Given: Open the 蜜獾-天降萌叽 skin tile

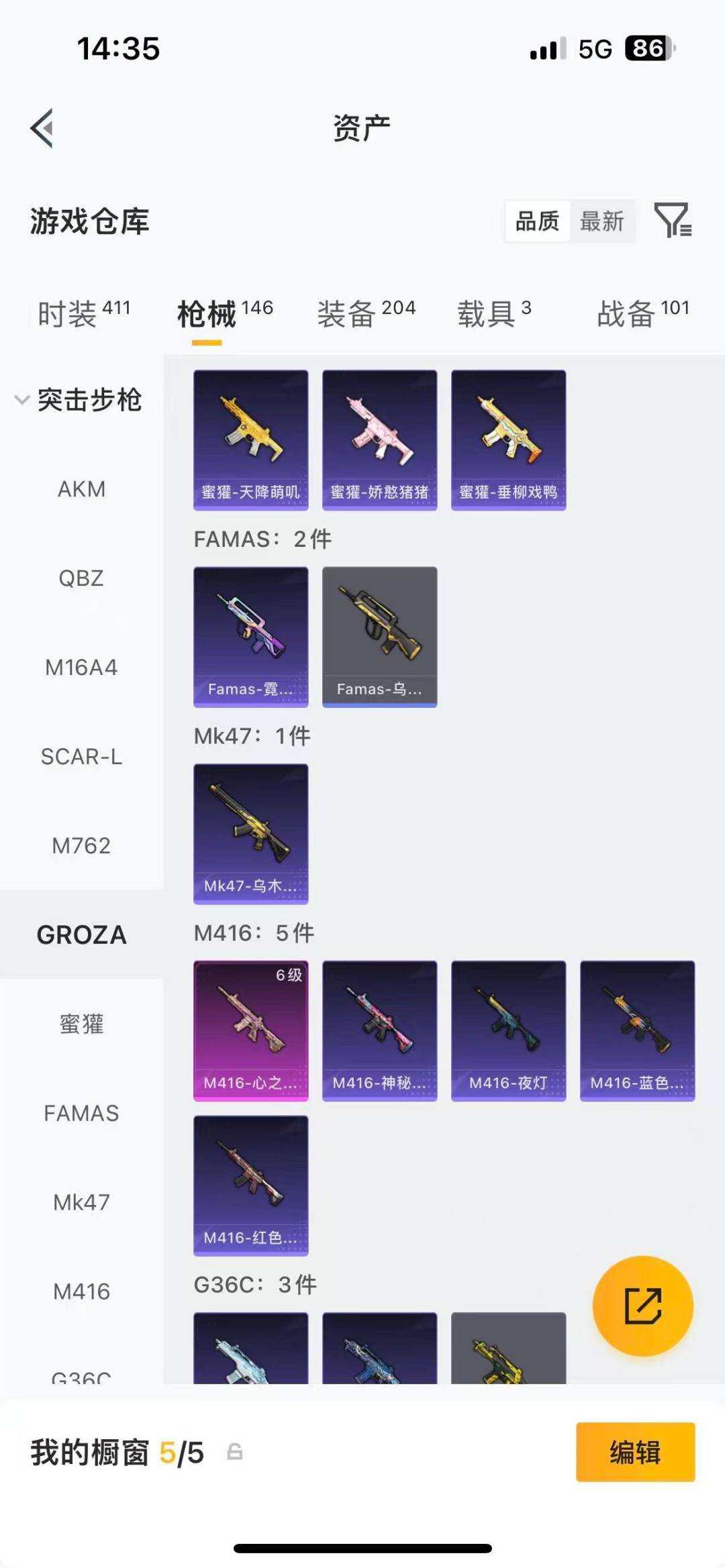Looking at the screenshot, I should pyautogui.click(x=251, y=440).
